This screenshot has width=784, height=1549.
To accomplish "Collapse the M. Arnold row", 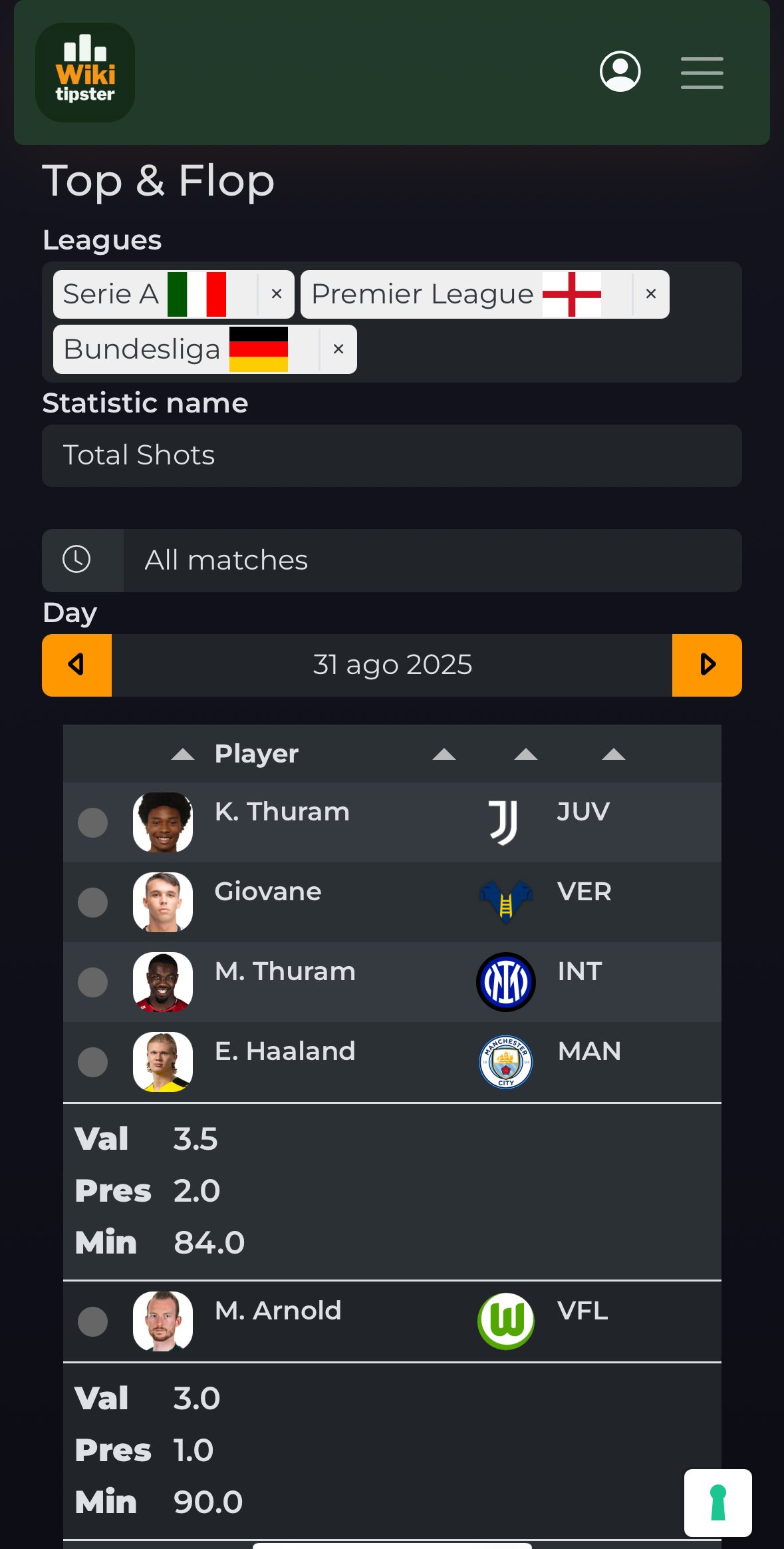I will tap(93, 1322).
